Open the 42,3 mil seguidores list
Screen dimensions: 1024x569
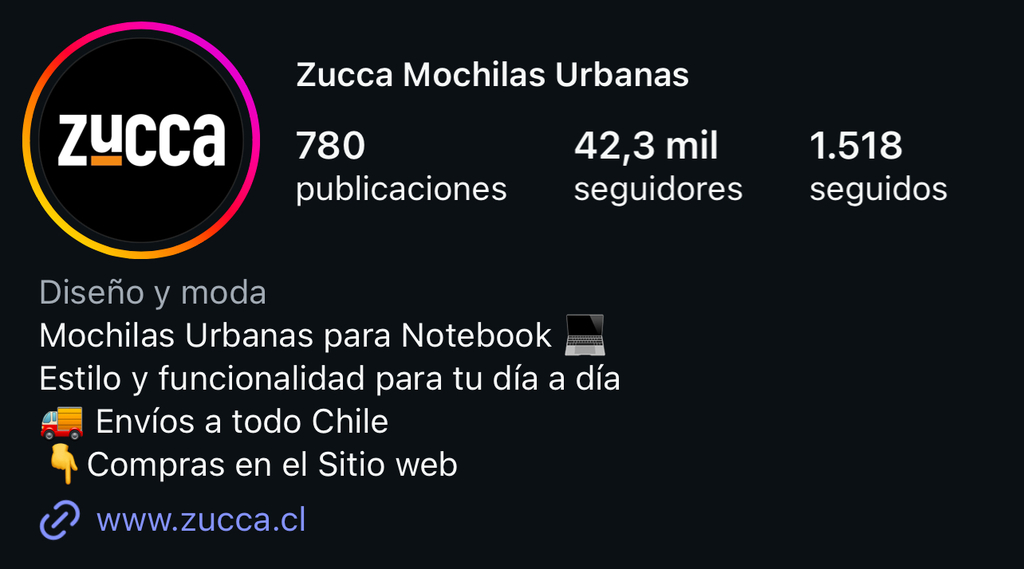[x=657, y=166]
